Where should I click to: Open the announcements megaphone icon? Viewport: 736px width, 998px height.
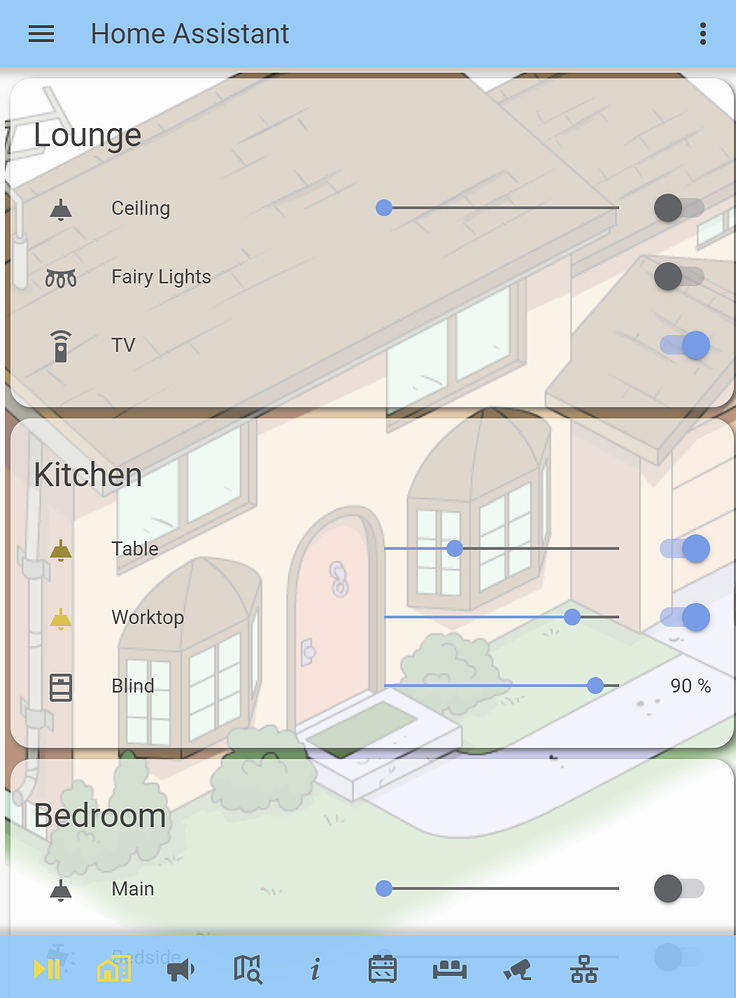(181, 969)
